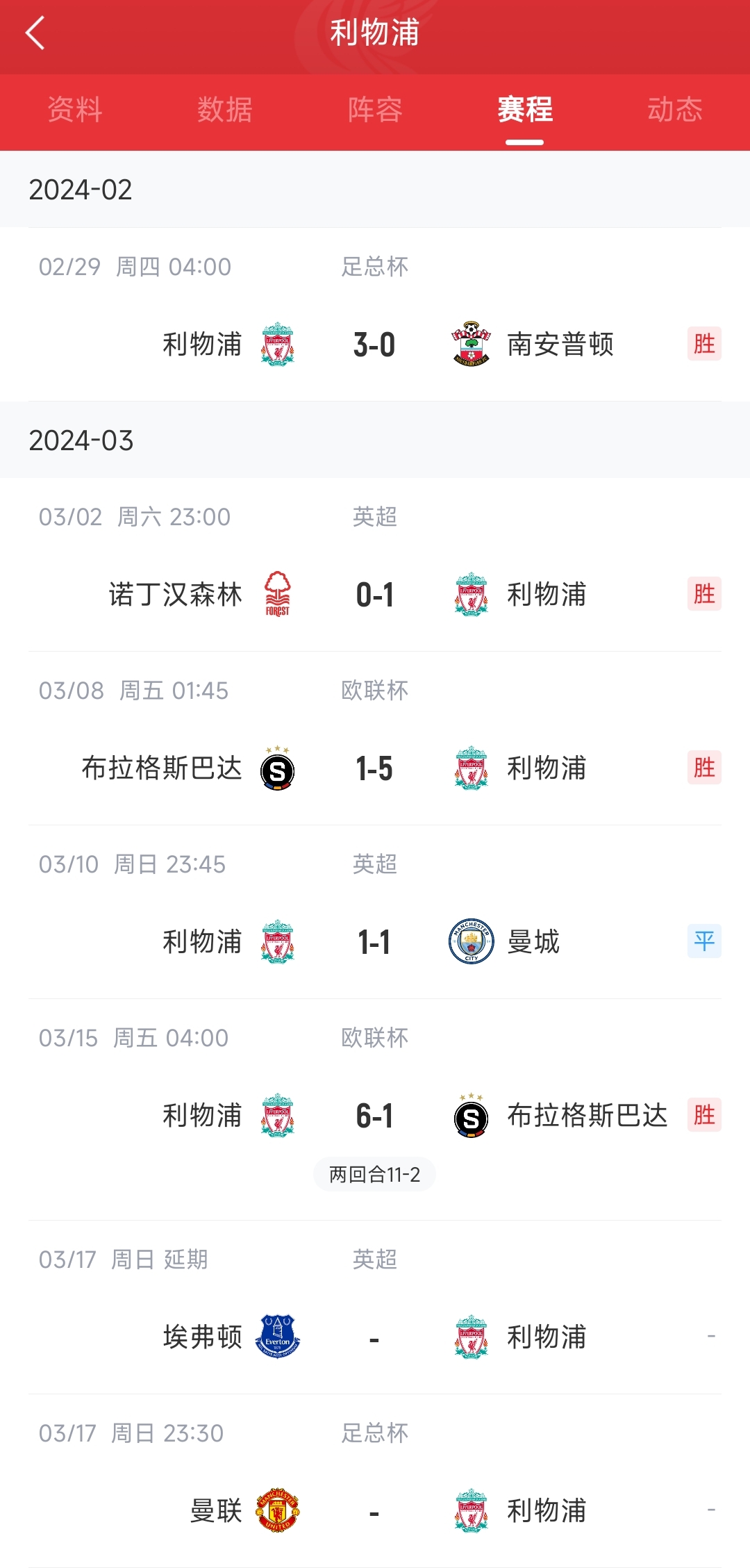View the 布拉格斯巴达 1-5 利物浦 match

coord(375,738)
